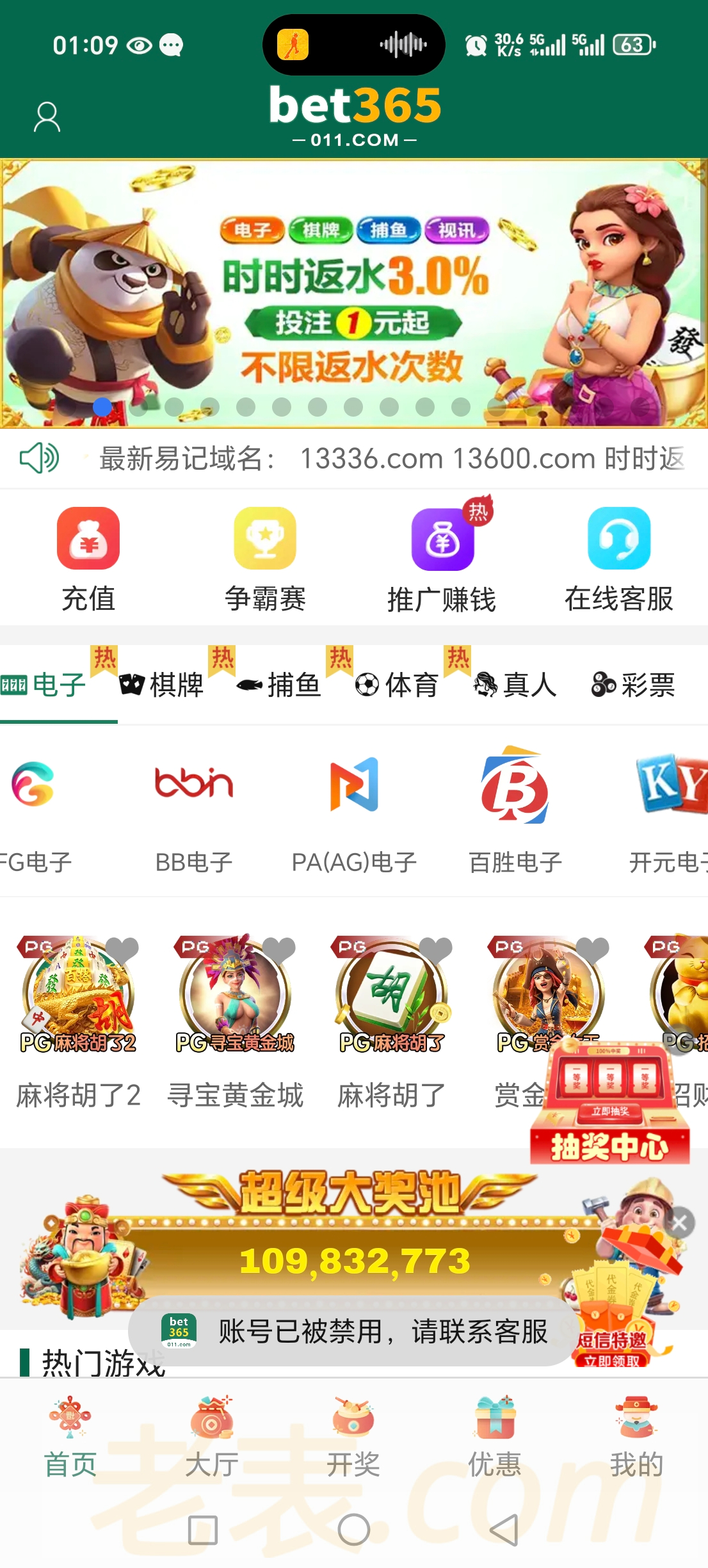The height and width of the screenshot is (1568, 708).
Task: Switch to the 彩票 category tab
Action: 633,685
